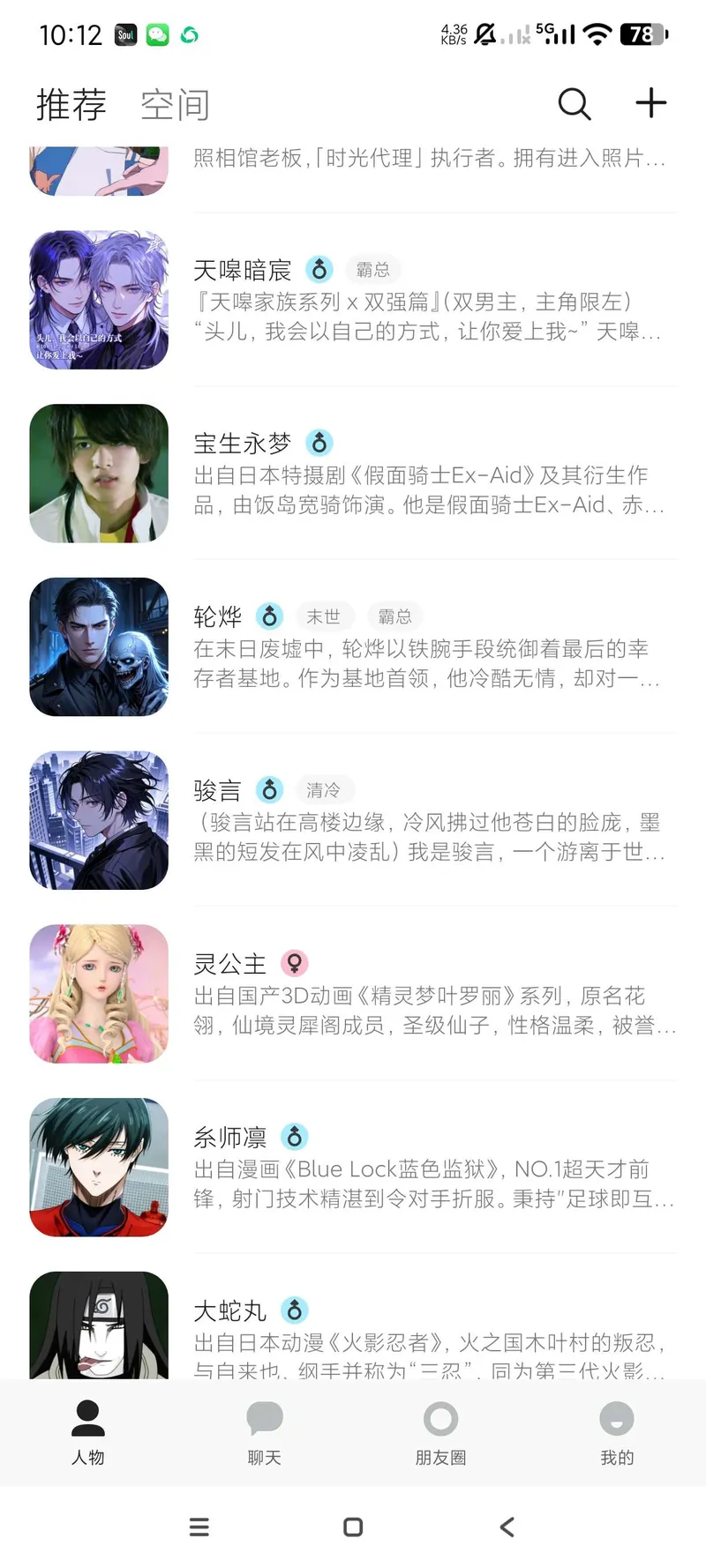
Task: Tap the male gender icon beside 轮烨
Action: pyautogui.click(x=270, y=616)
